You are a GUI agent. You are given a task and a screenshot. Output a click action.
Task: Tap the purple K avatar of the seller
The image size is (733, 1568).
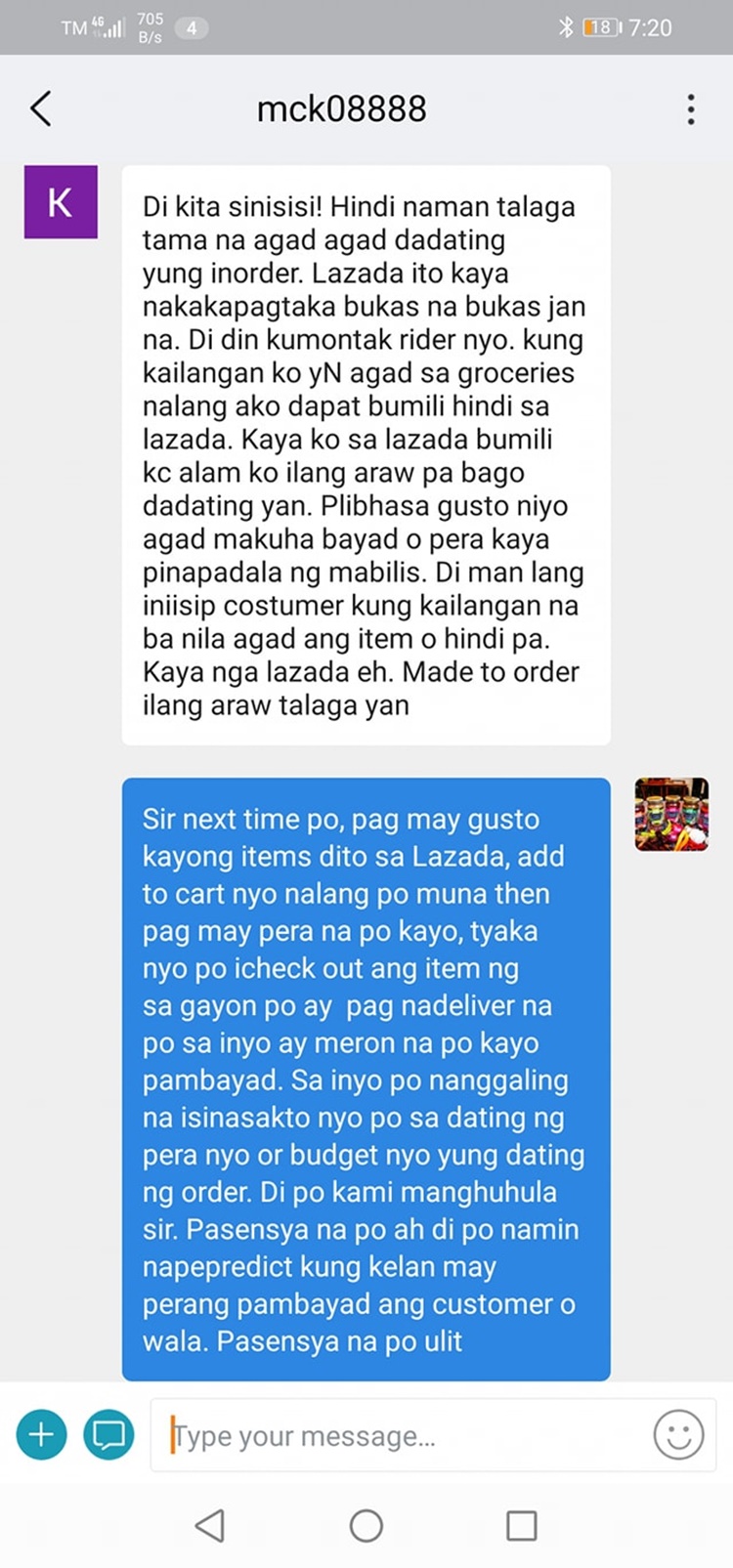click(61, 203)
